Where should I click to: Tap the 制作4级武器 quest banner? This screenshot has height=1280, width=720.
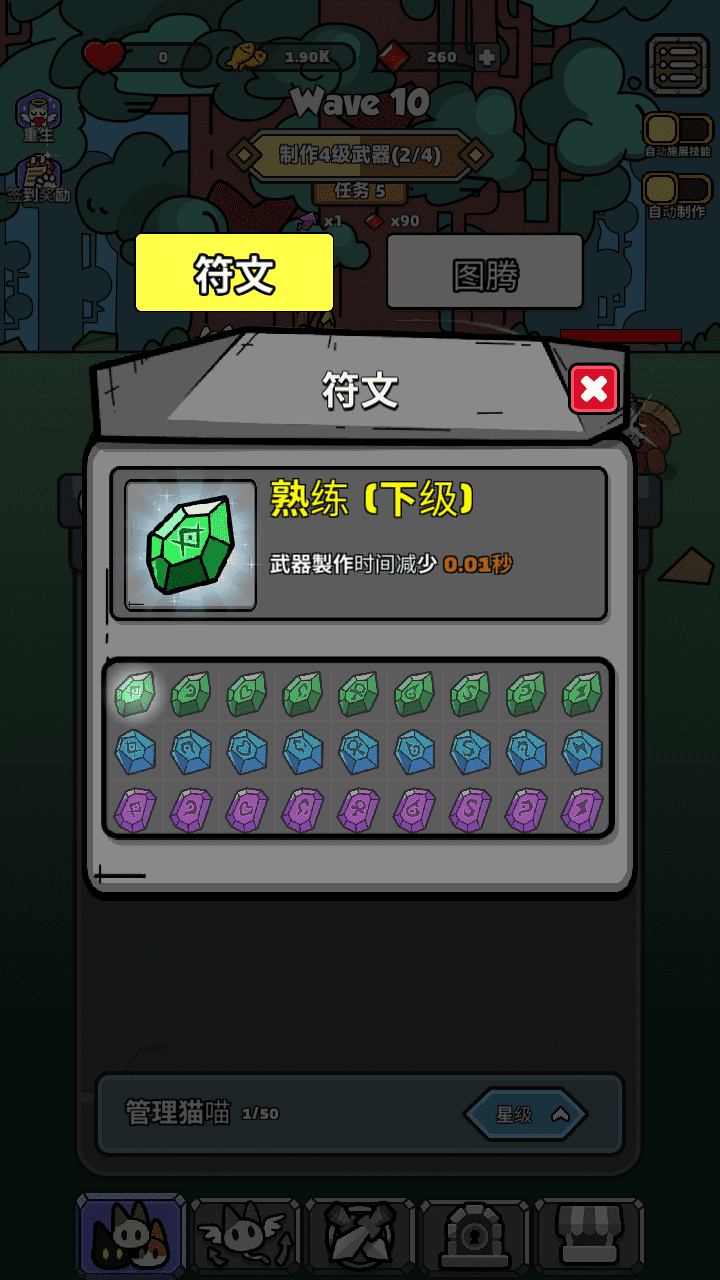coord(360,155)
